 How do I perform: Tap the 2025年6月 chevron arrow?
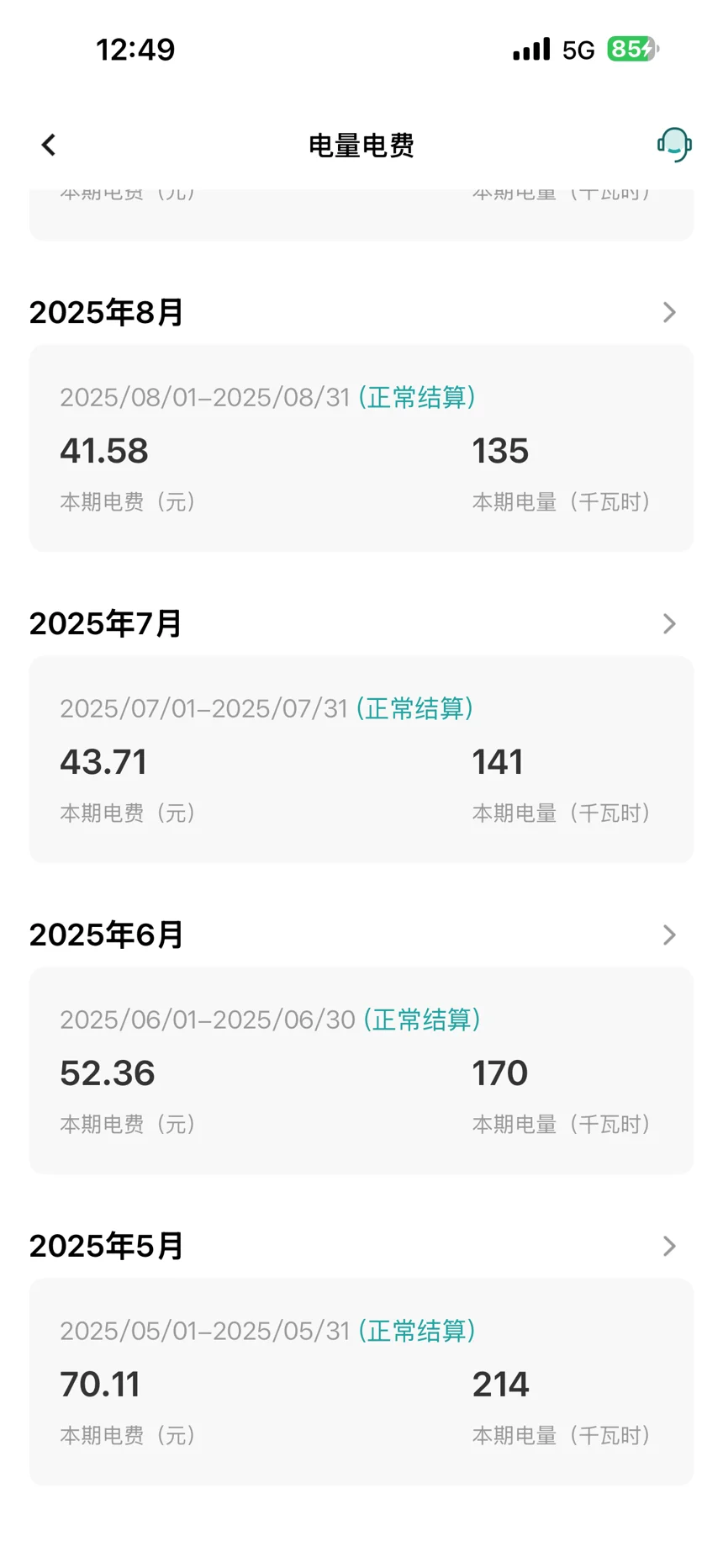[x=669, y=935]
